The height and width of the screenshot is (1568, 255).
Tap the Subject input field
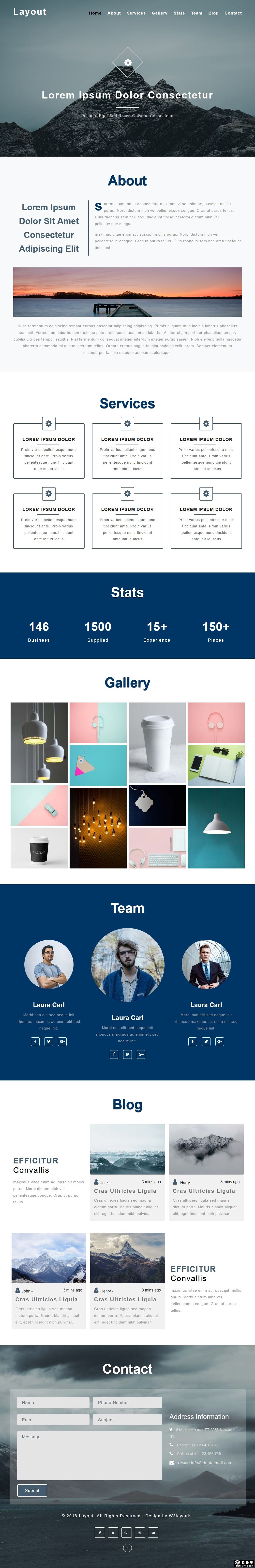[x=127, y=1420]
